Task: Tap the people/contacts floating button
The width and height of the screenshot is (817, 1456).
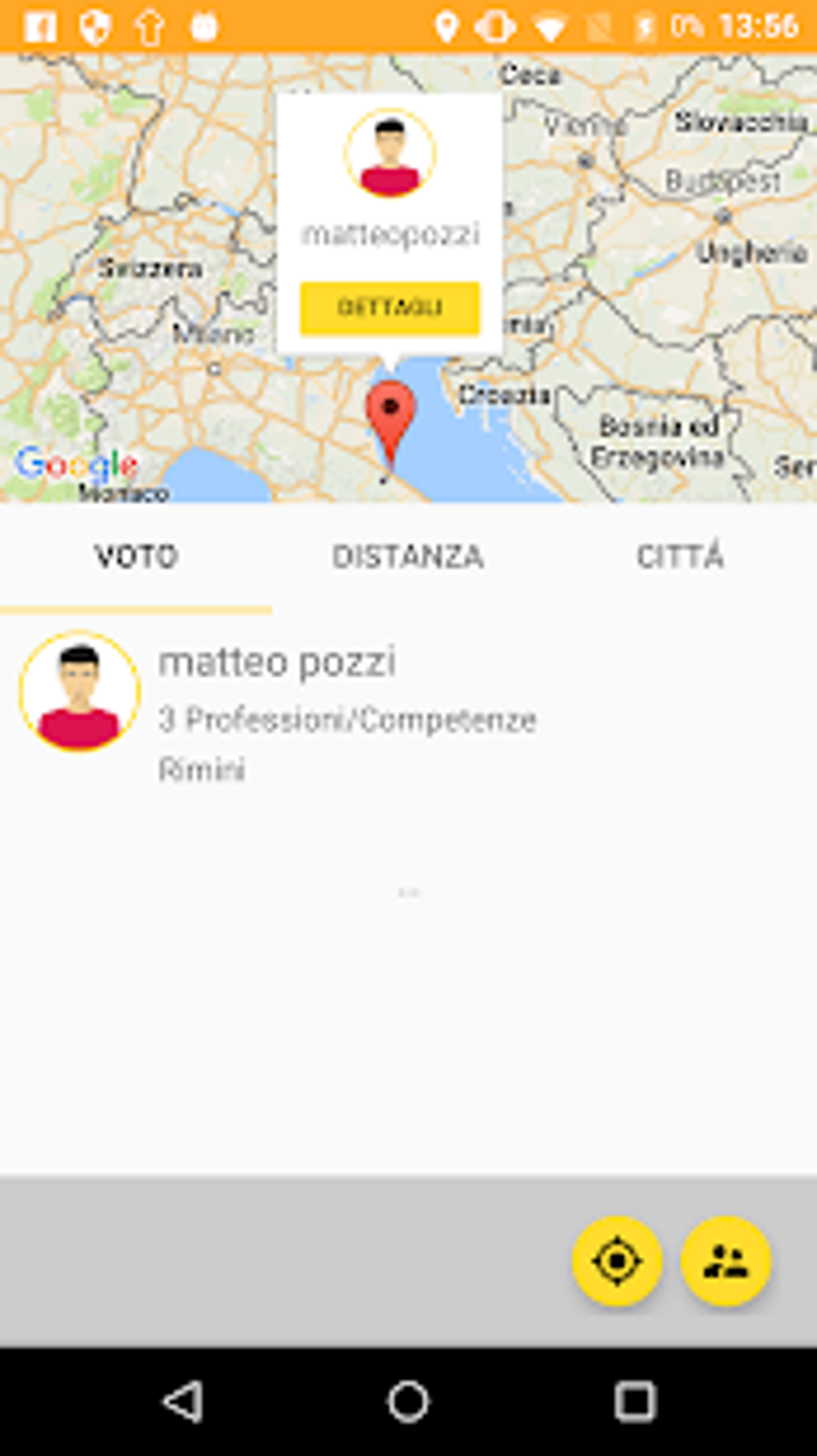Action: click(x=726, y=1261)
